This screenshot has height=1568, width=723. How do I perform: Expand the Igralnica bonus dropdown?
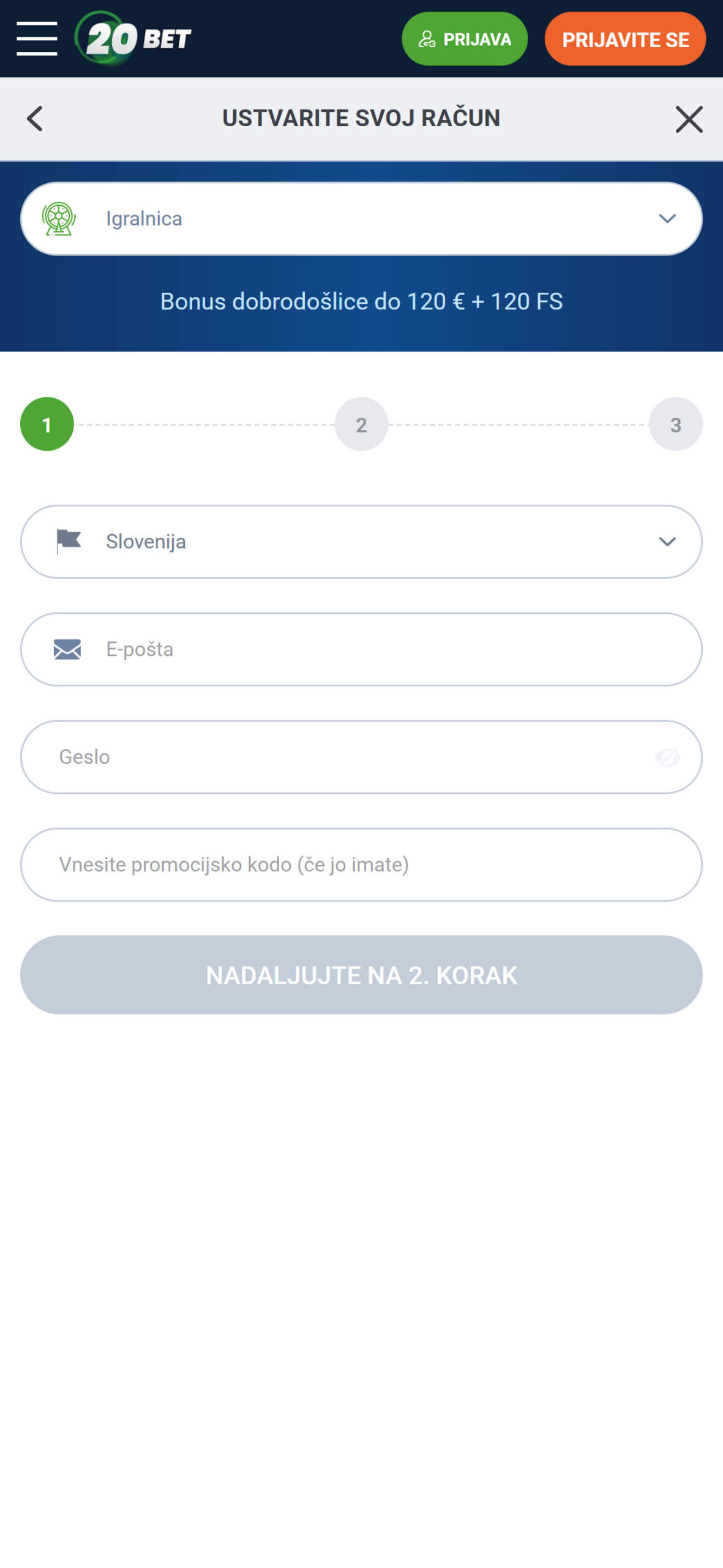361,219
